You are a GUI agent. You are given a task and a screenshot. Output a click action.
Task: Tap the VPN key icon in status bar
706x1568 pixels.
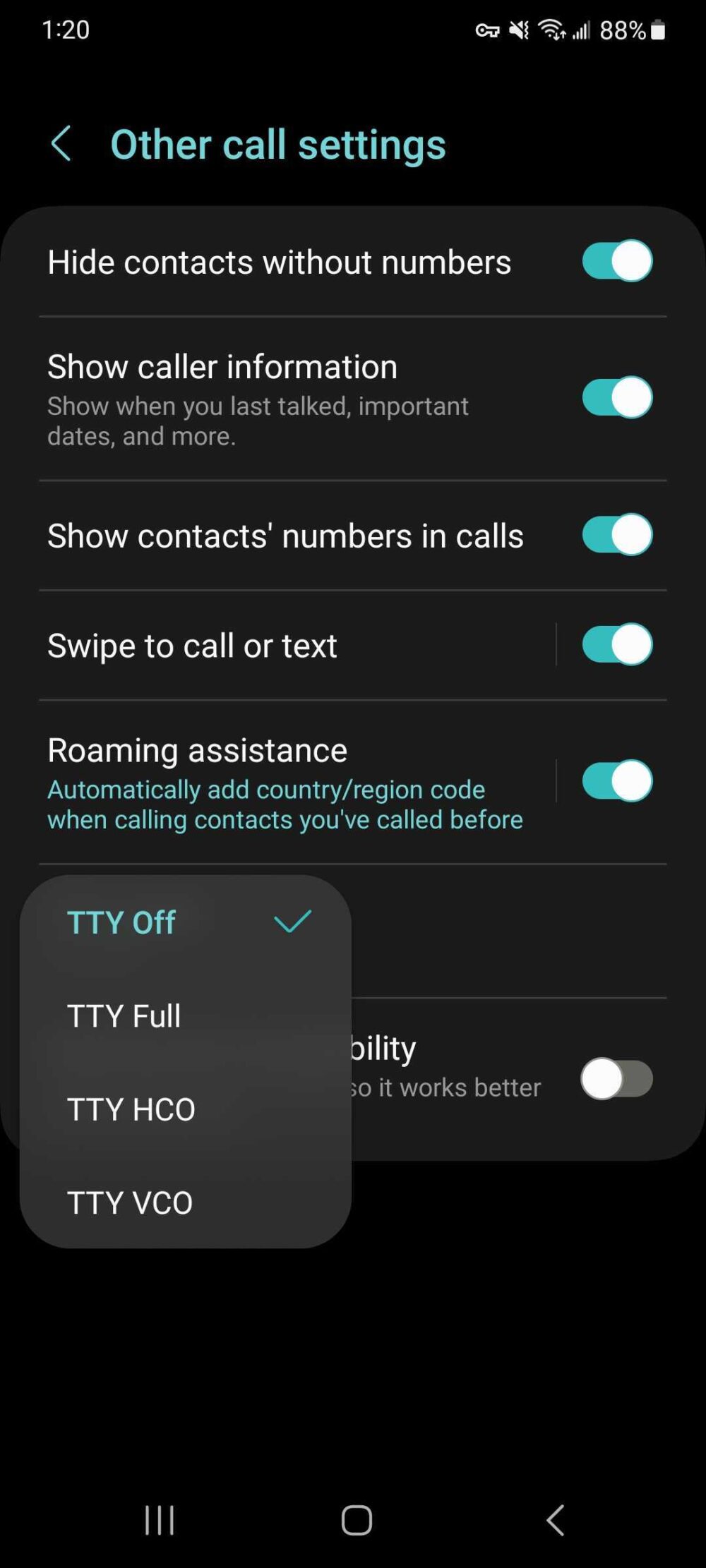coord(486,30)
